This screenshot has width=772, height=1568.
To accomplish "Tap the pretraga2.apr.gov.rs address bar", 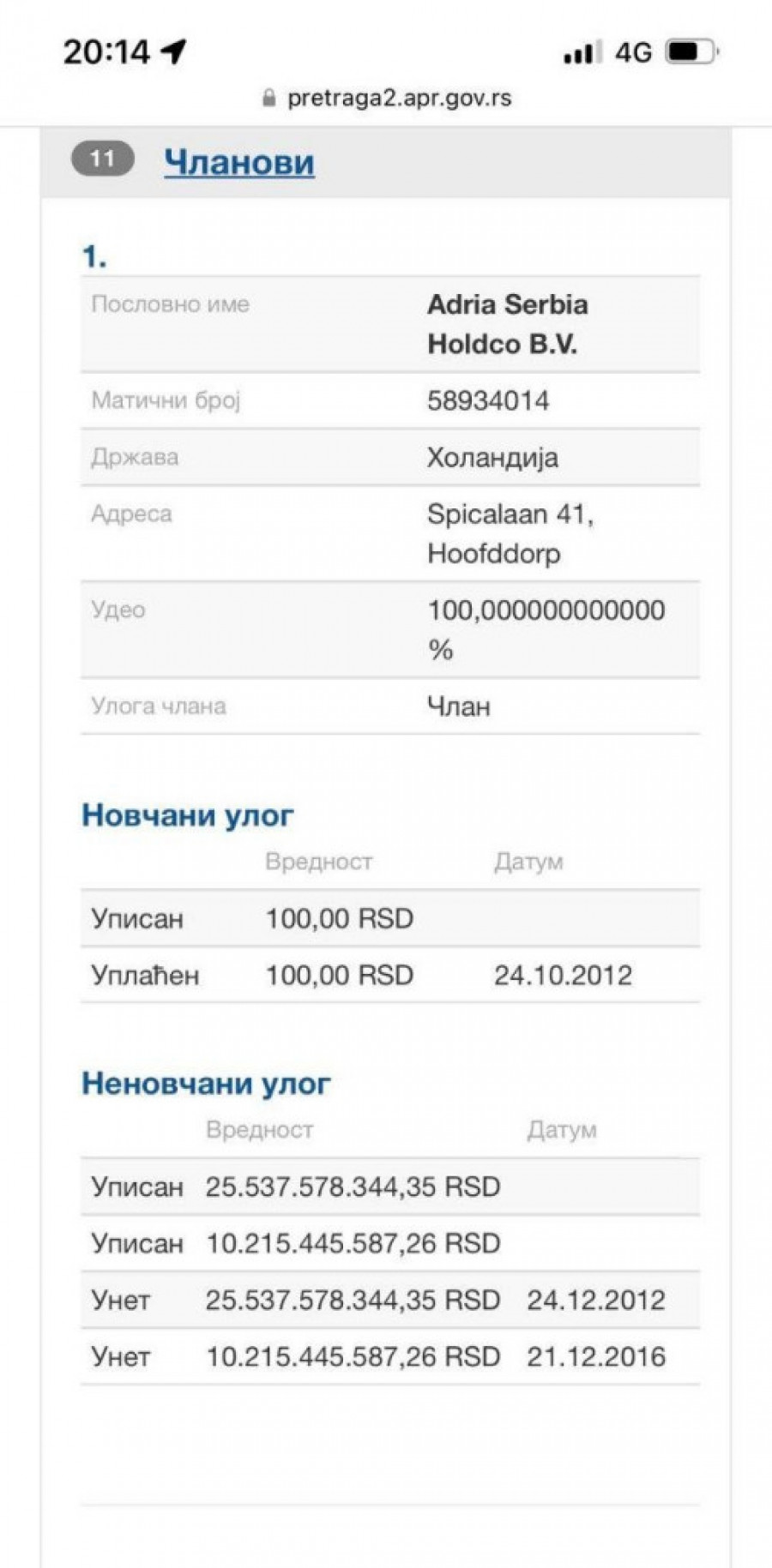I will click(x=388, y=98).
